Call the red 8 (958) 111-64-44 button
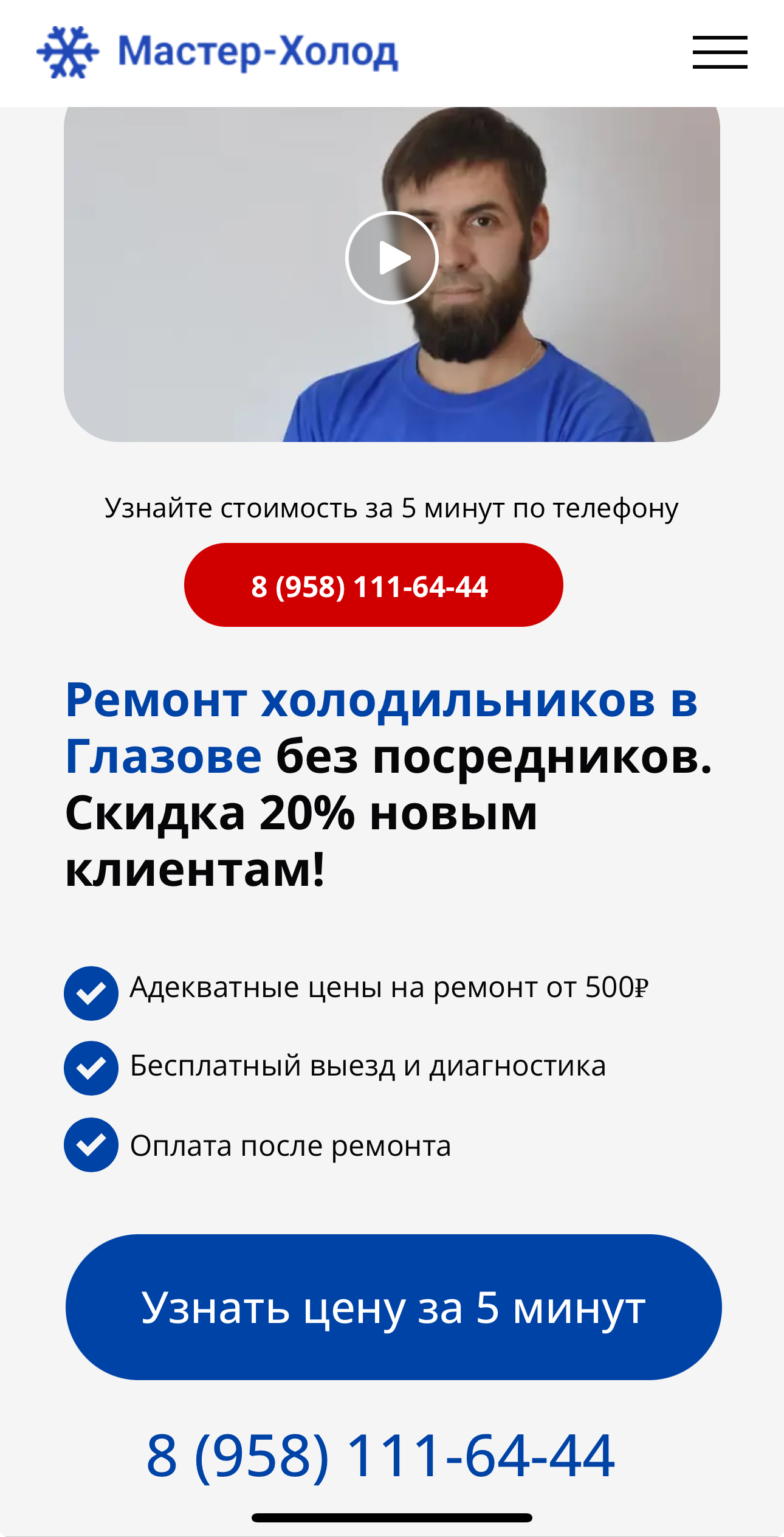The image size is (784, 1537). click(x=373, y=585)
